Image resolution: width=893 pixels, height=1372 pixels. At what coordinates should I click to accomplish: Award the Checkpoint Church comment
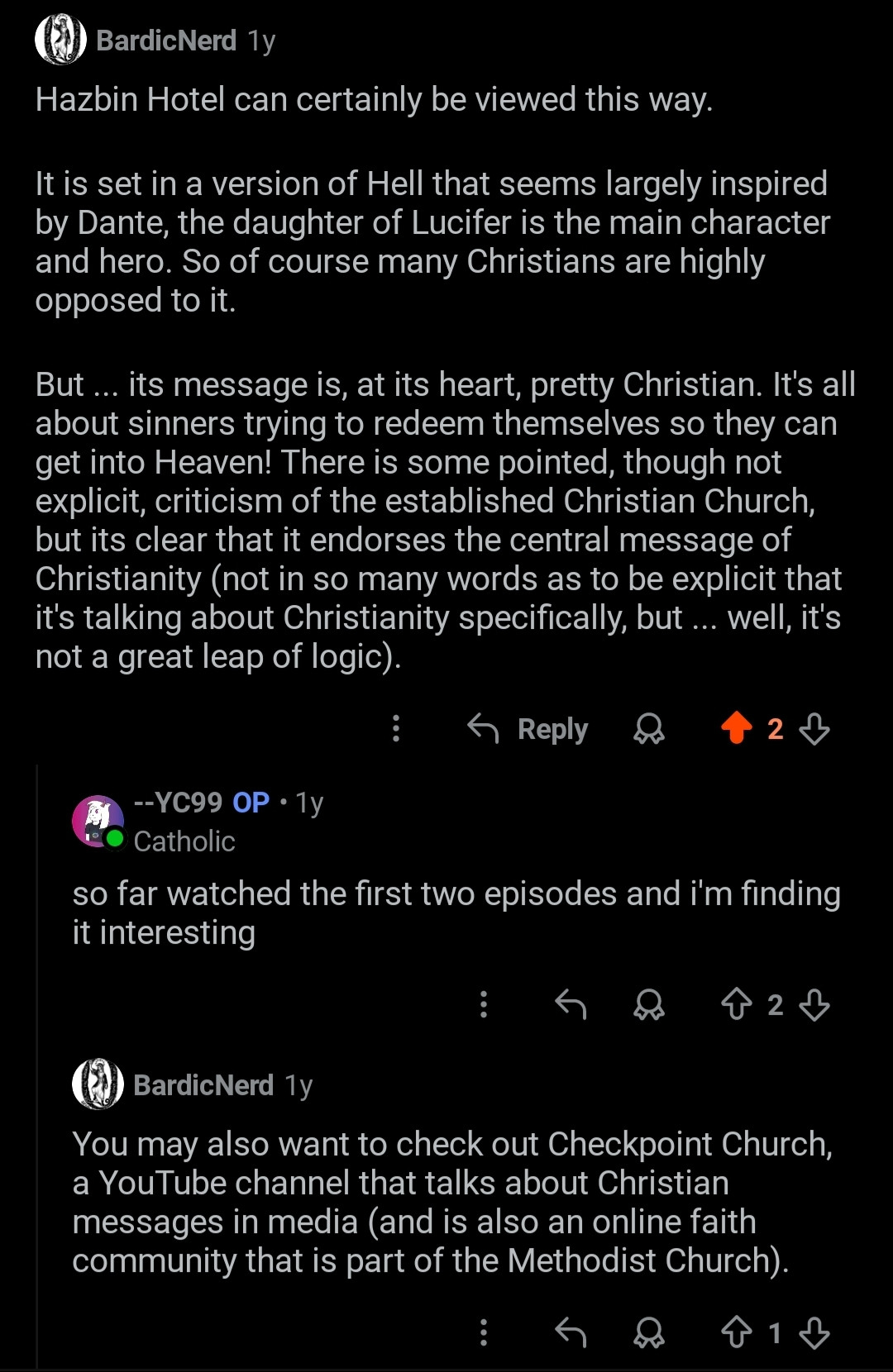click(649, 1332)
